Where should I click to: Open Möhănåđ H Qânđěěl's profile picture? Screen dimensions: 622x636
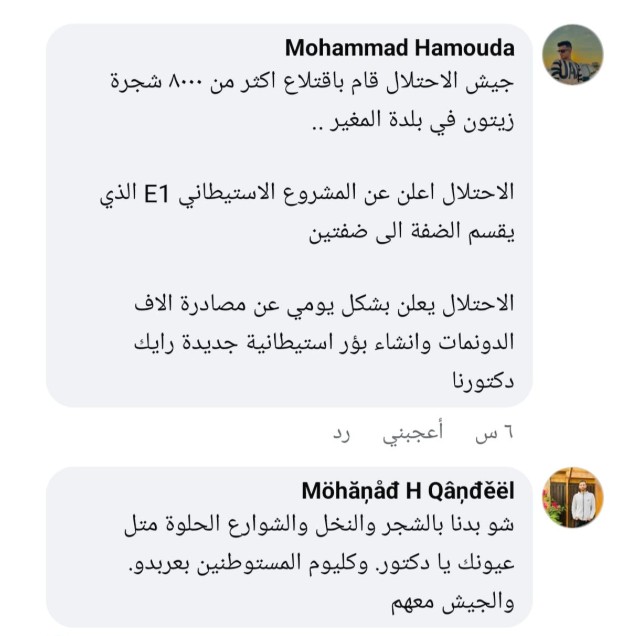572,497
